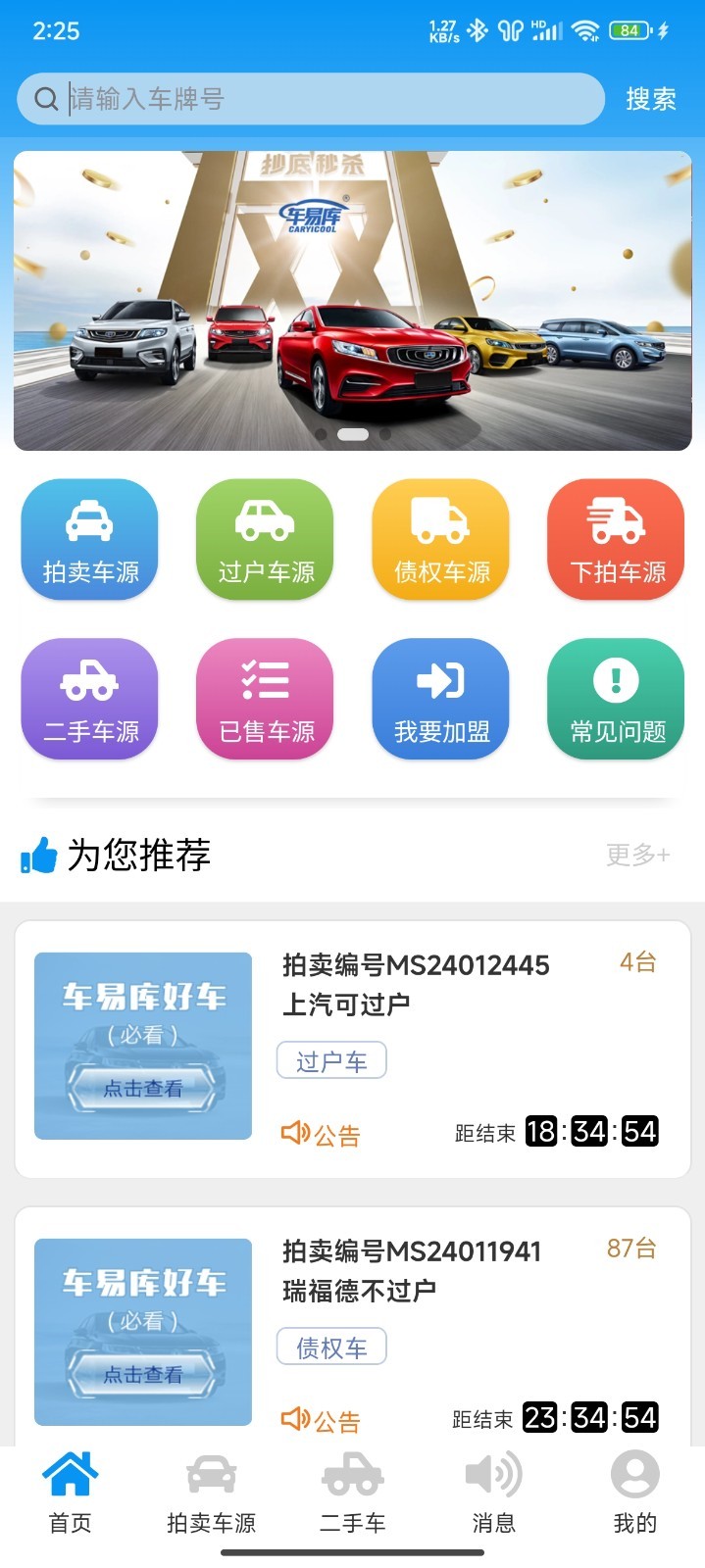Open the 车易库 promotional car banner
Viewport: 705px width, 1568px height.
(x=352, y=301)
